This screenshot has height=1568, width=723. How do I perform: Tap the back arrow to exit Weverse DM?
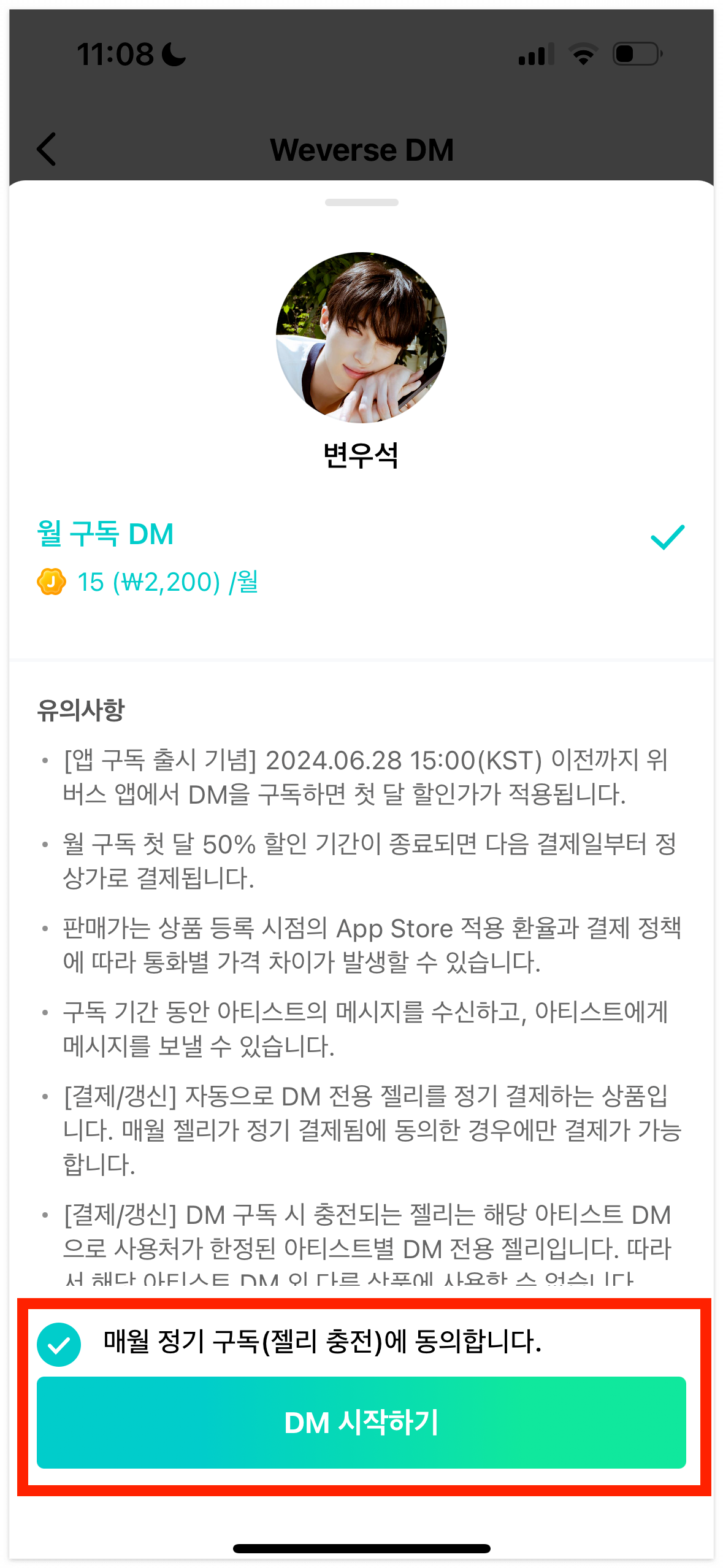(x=47, y=149)
